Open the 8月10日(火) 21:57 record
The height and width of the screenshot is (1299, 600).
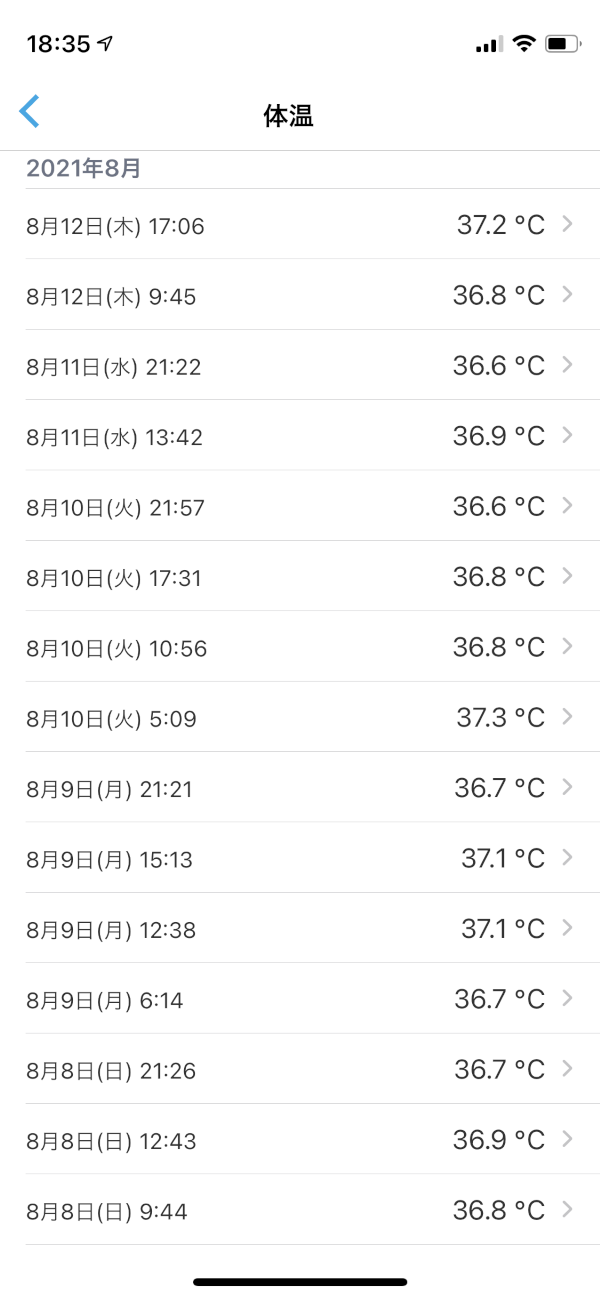[300, 507]
